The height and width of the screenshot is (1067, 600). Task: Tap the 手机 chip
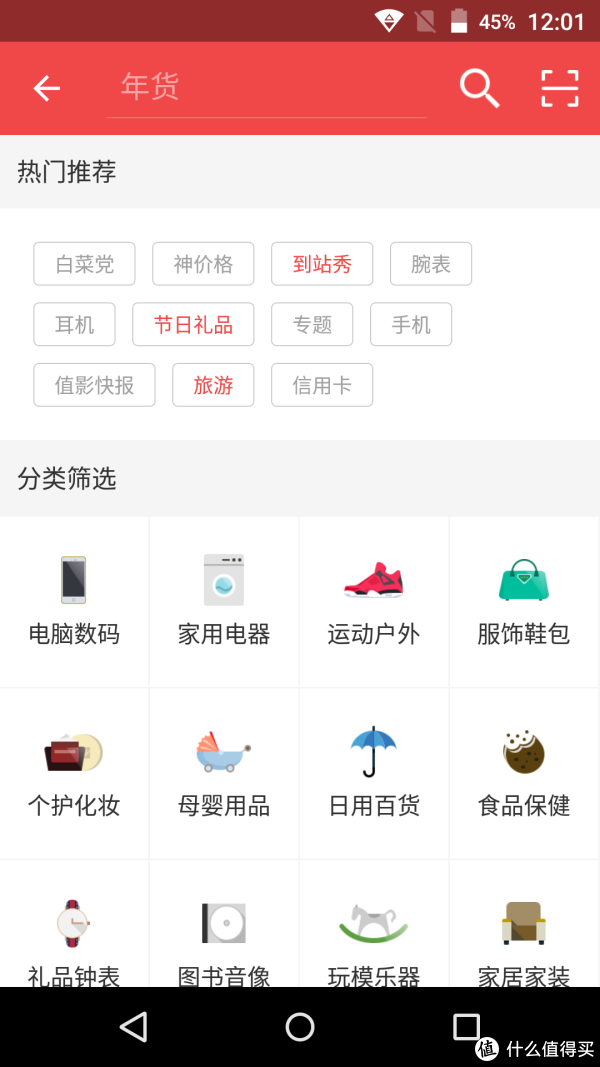point(411,325)
